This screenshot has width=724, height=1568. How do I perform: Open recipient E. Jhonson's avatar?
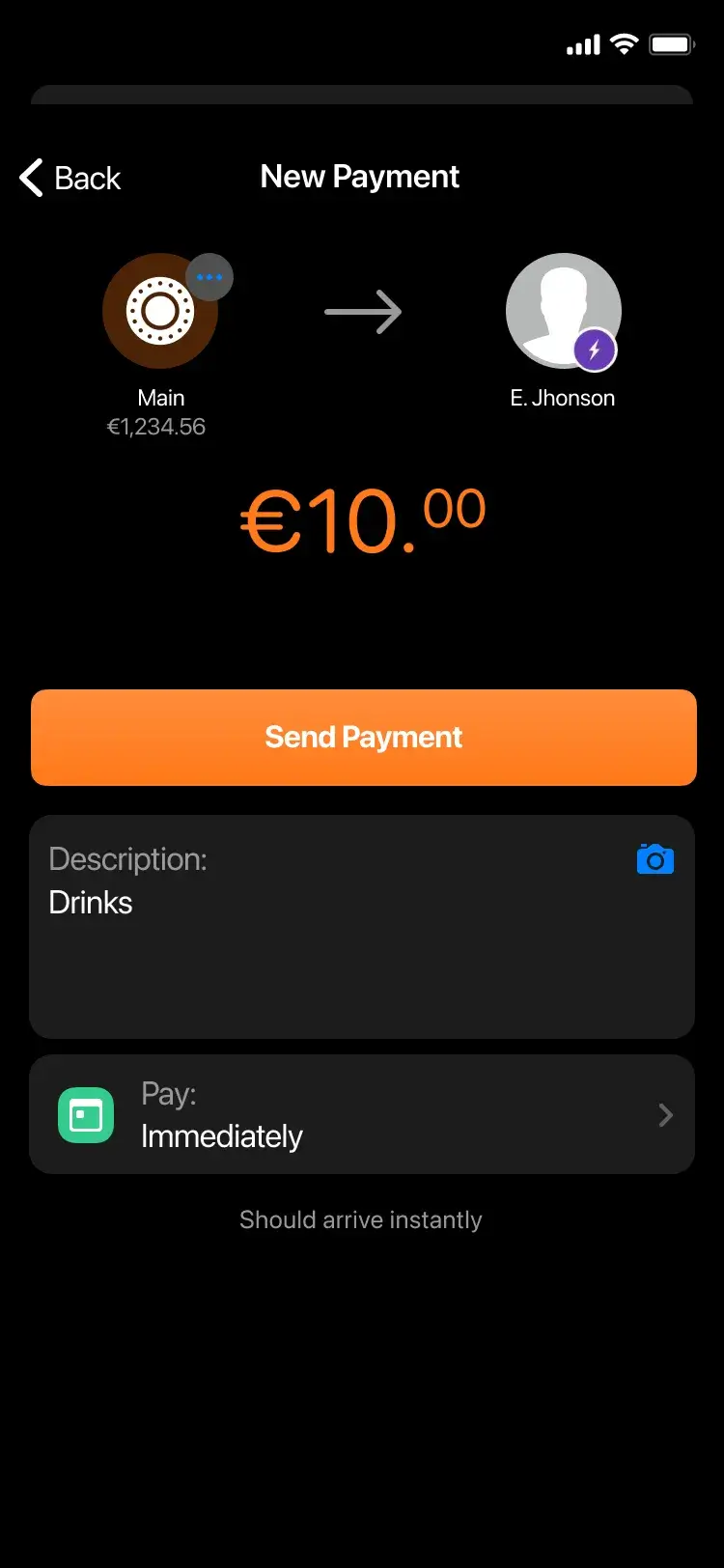pos(563,312)
